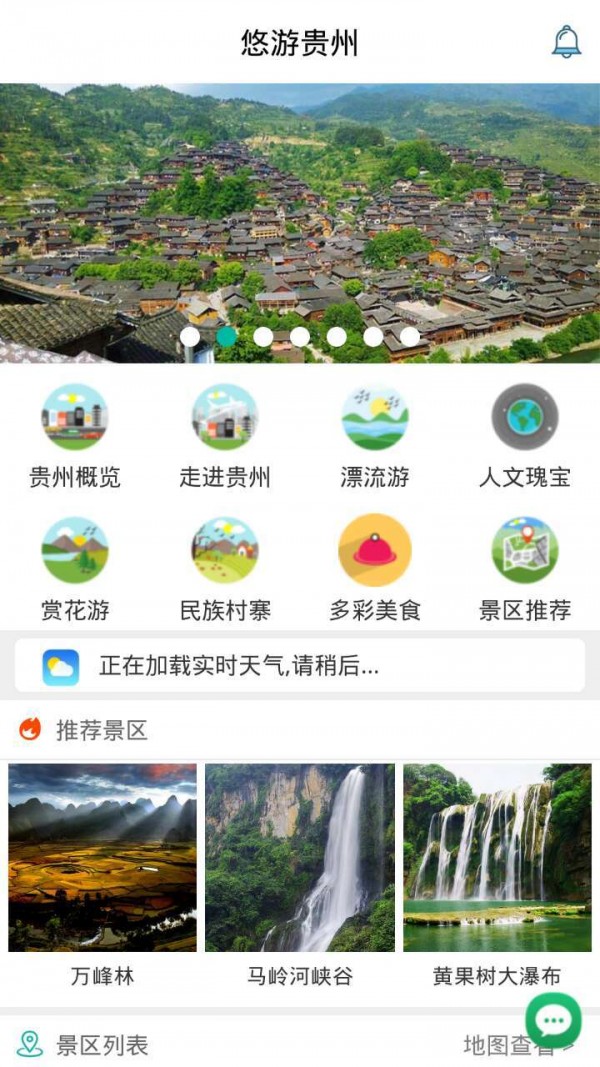The height and width of the screenshot is (1067, 600).
Task: Open the green chat support button
Action: (554, 1021)
